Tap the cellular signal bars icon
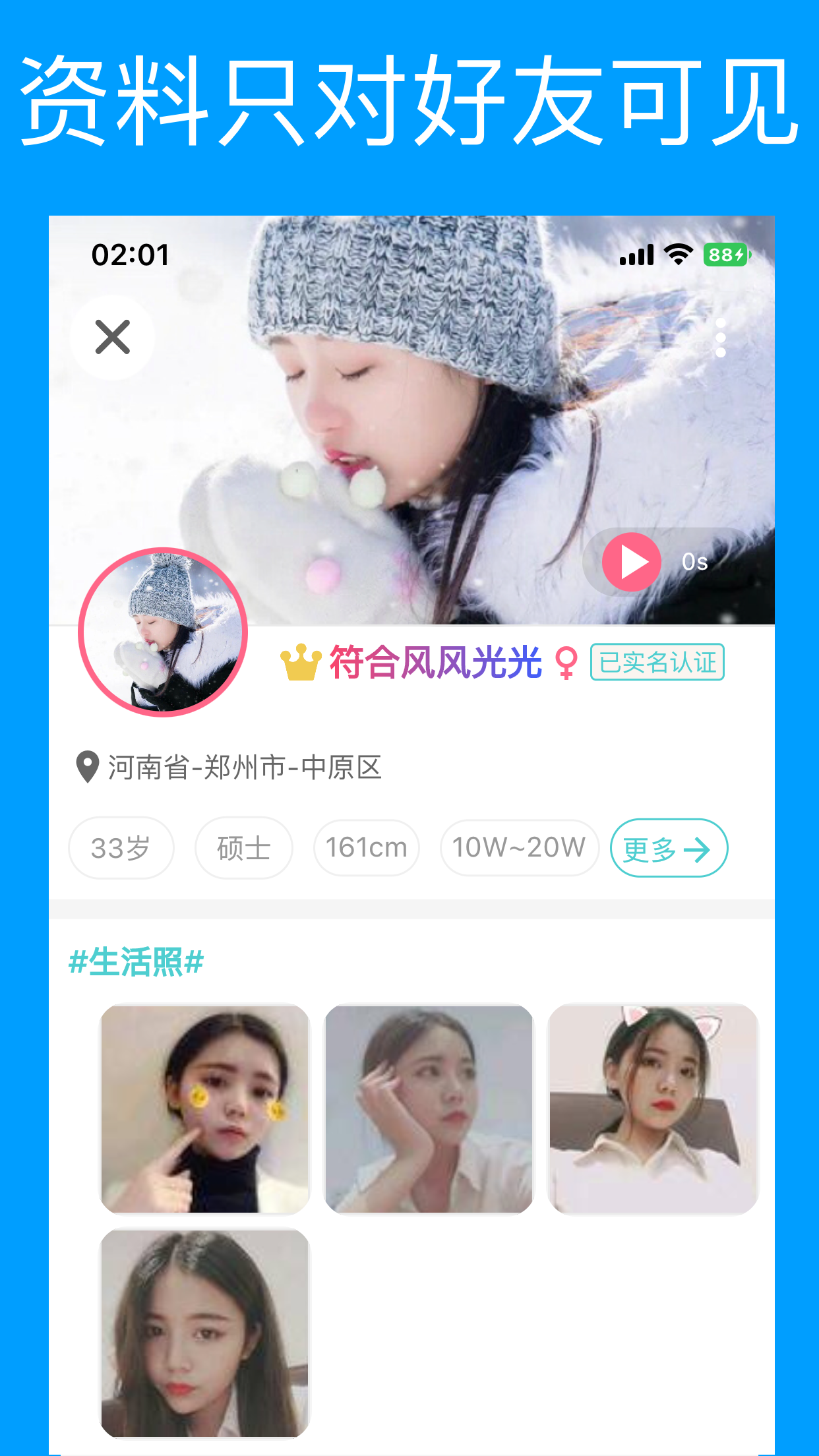The height and width of the screenshot is (1456, 819). 635,253
